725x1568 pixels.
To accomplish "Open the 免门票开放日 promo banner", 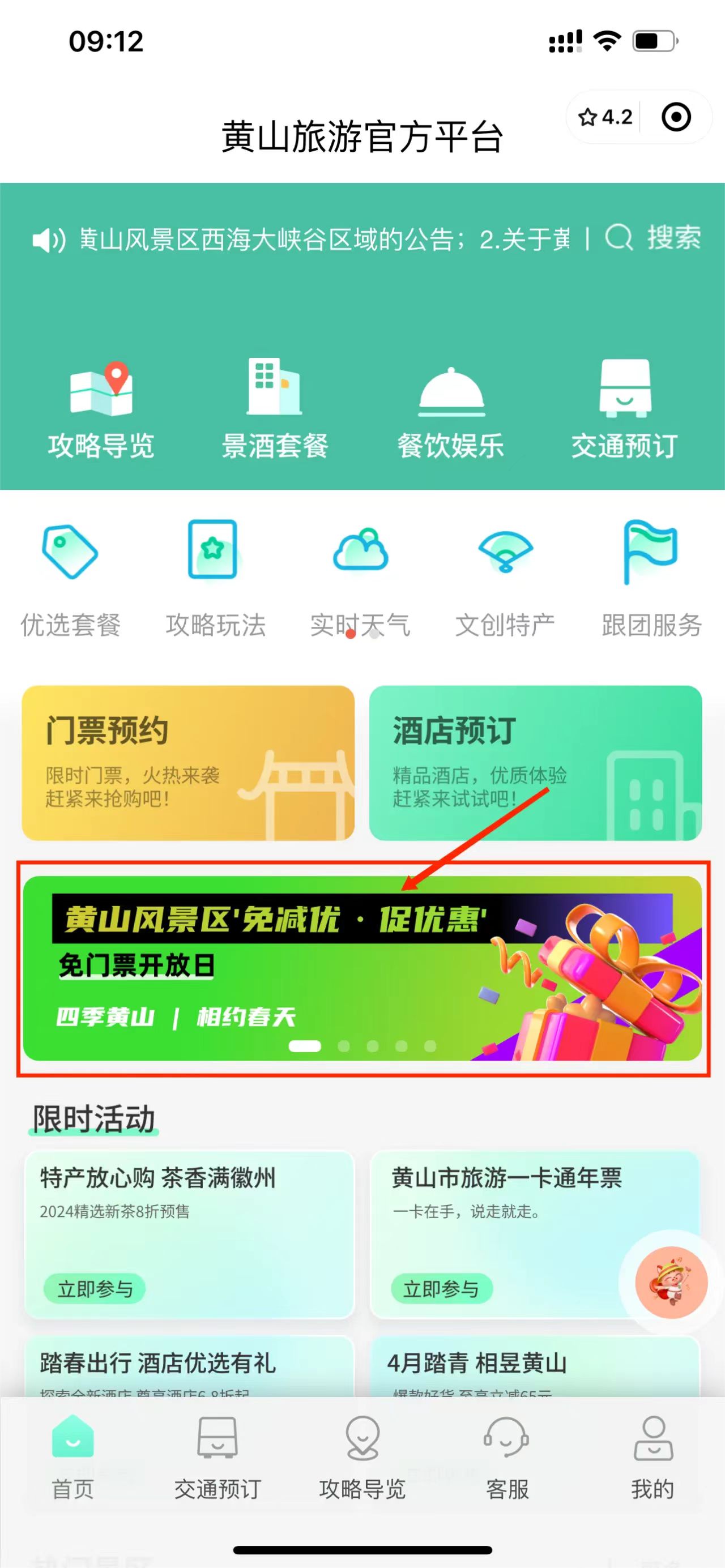I will [x=362, y=968].
